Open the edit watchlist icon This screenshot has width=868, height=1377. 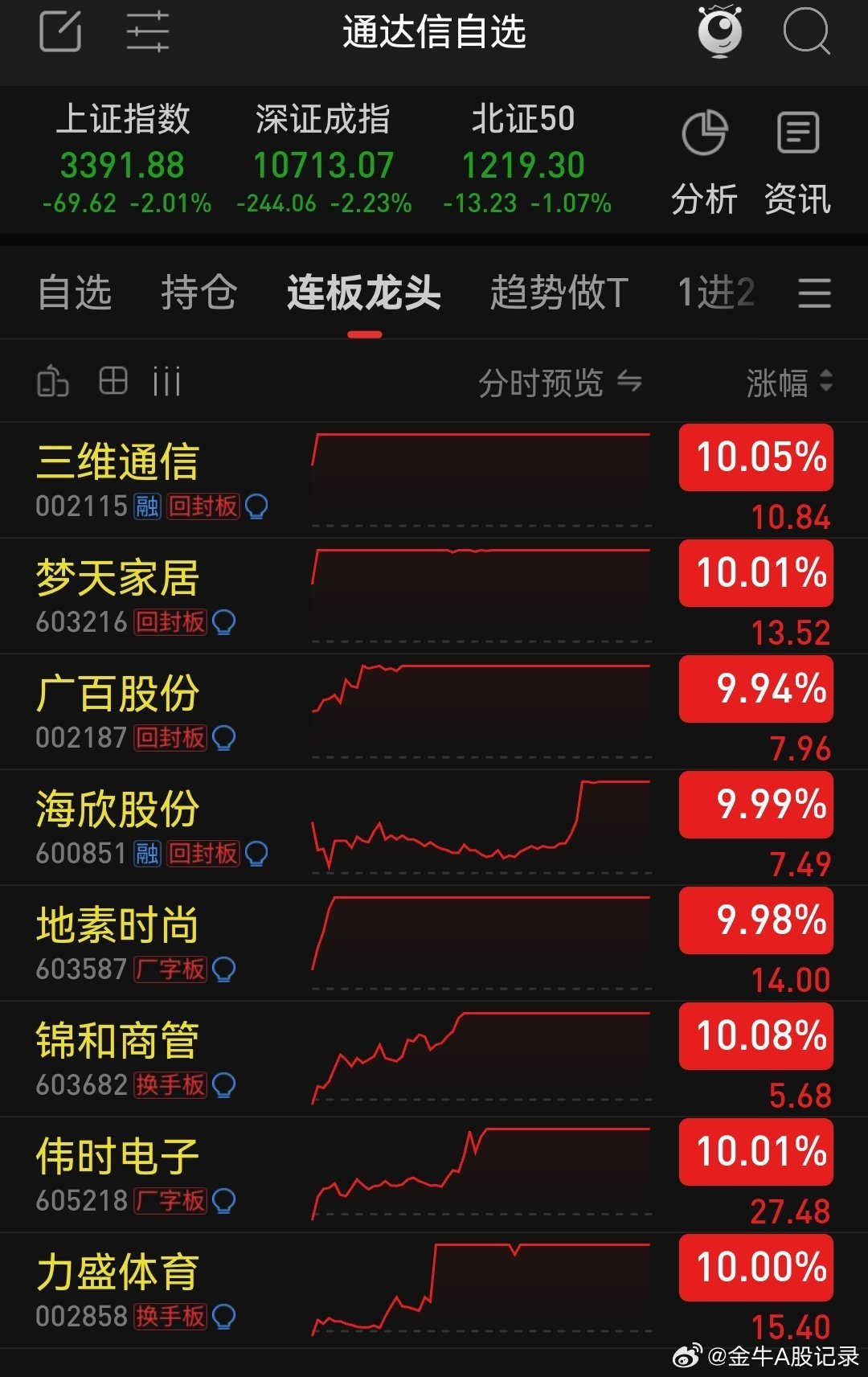pyautogui.click(x=60, y=32)
